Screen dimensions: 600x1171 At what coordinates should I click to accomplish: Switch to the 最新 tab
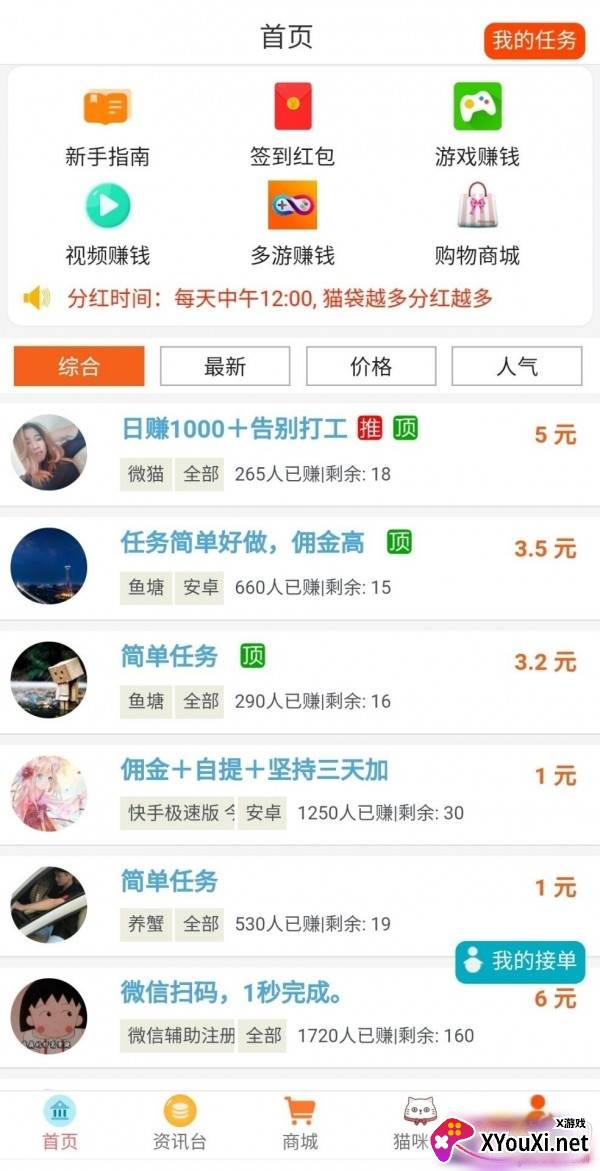tap(225, 367)
